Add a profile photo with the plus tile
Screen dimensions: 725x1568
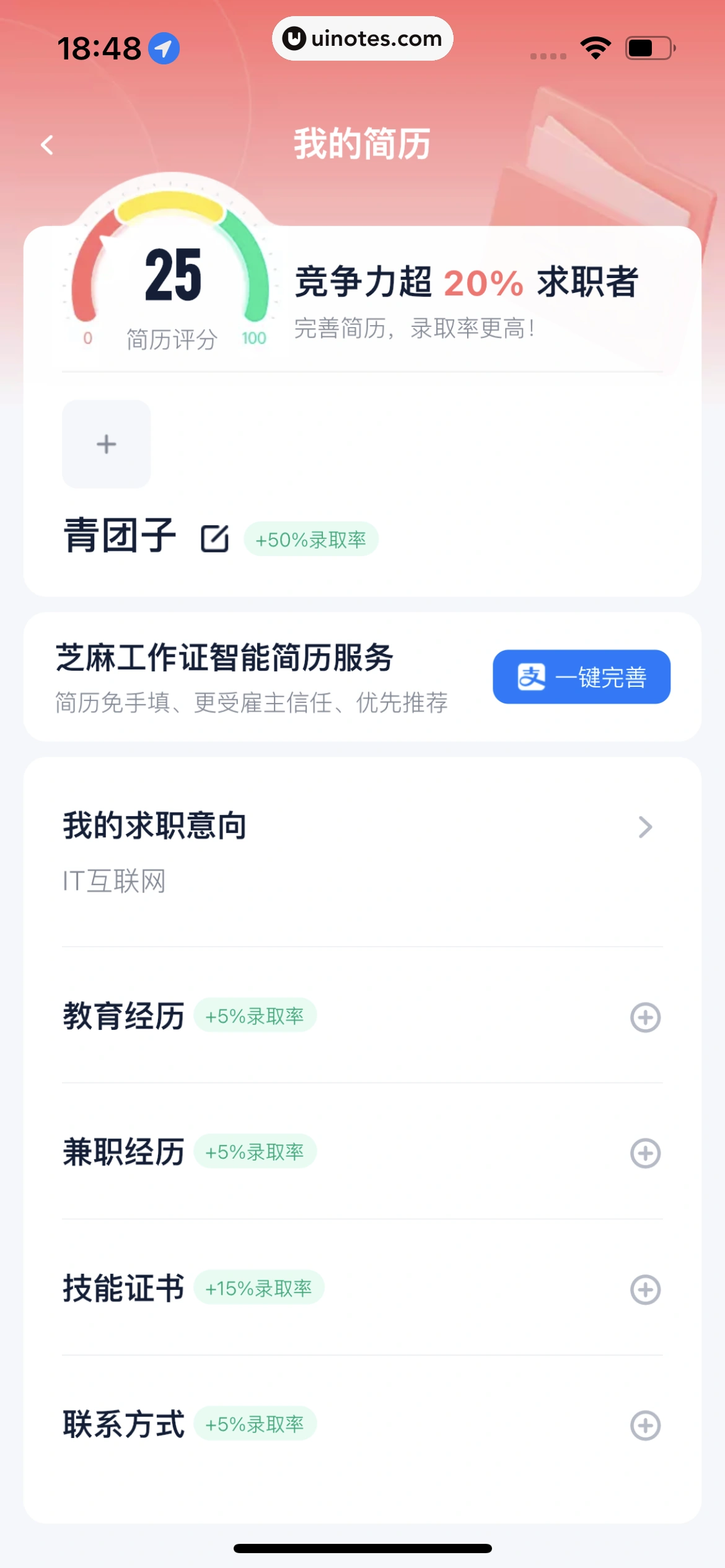pos(107,444)
